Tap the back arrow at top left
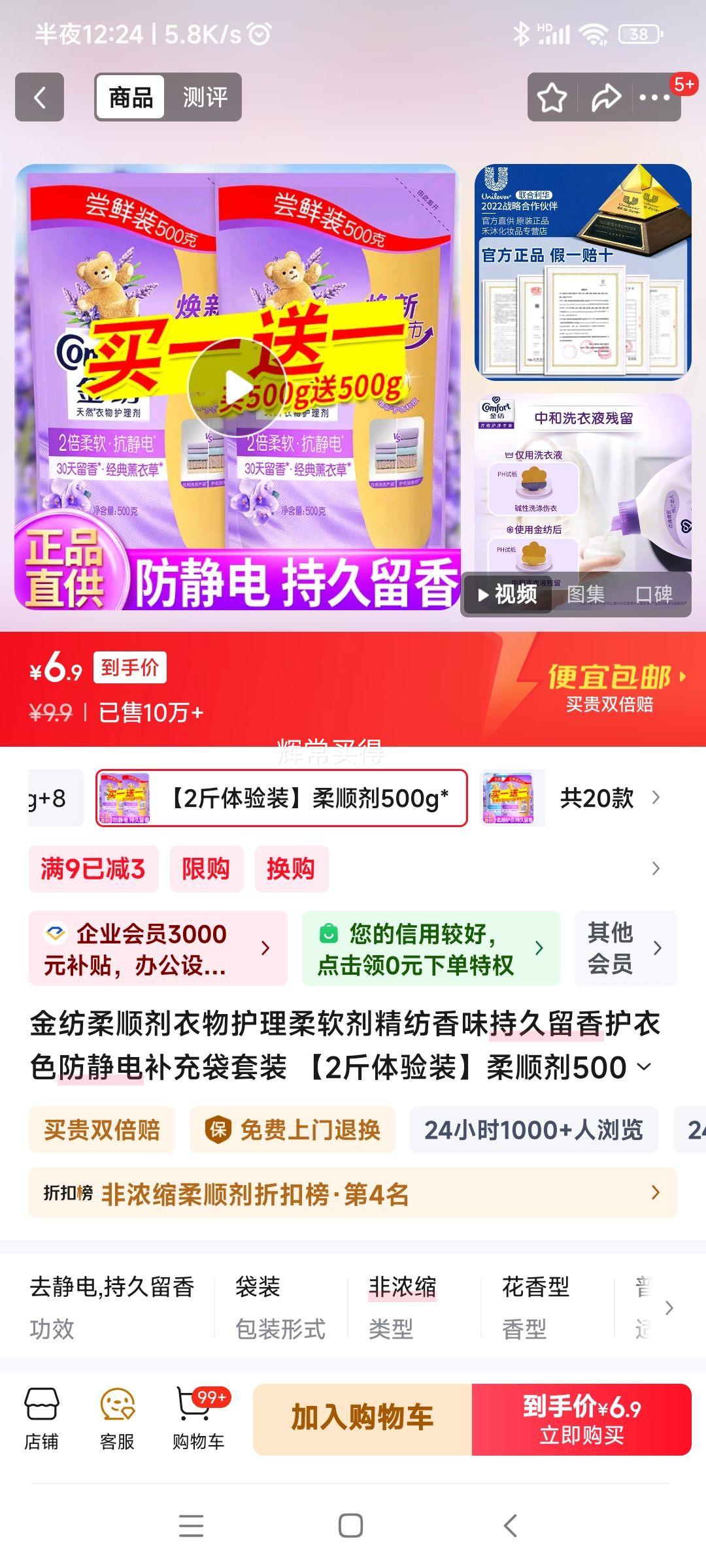This screenshot has width=706, height=1568. (x=39, y=97)
